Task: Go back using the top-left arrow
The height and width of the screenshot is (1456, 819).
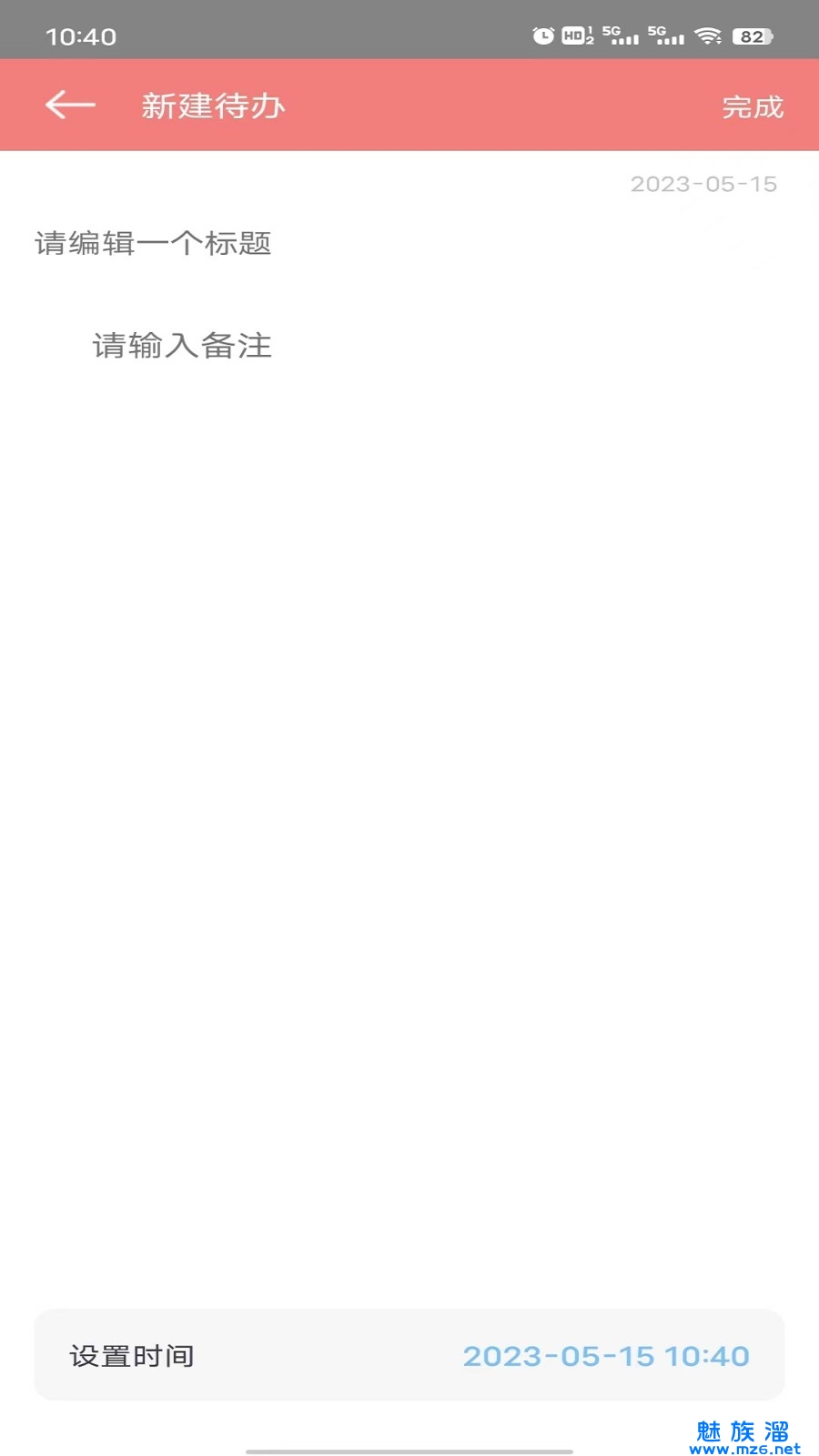Action: (70, 106)
